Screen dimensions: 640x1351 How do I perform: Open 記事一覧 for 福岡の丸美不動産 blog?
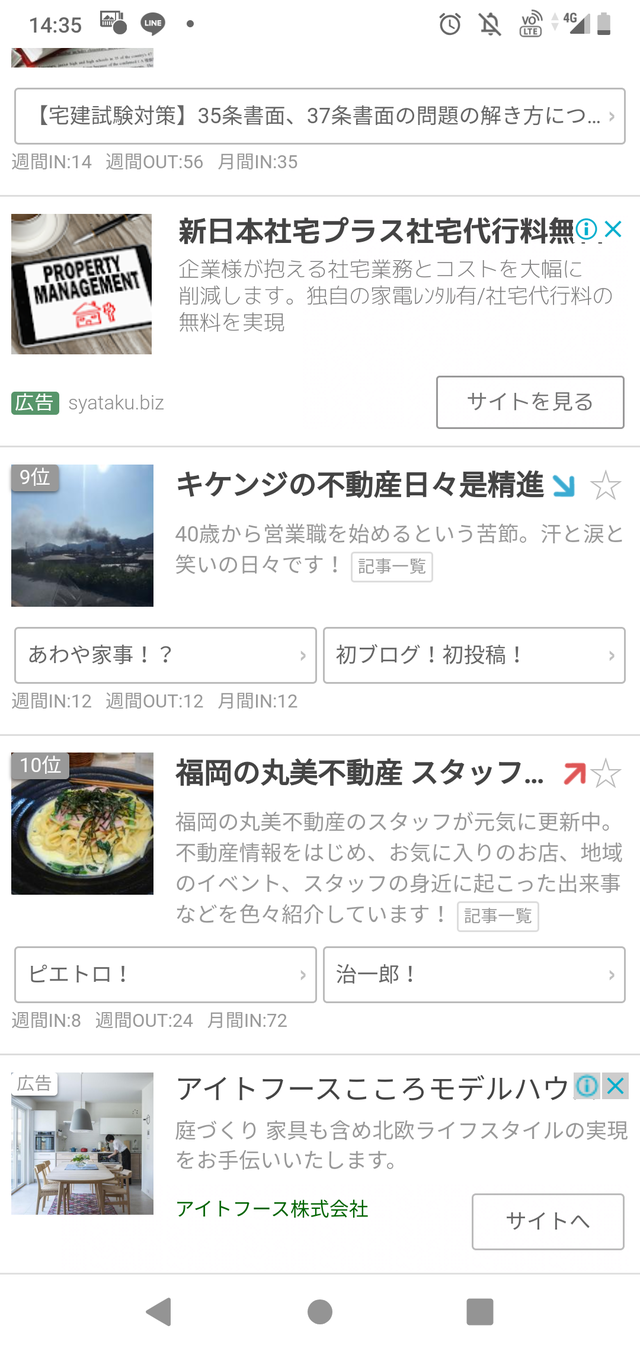[x=498, y=916]
